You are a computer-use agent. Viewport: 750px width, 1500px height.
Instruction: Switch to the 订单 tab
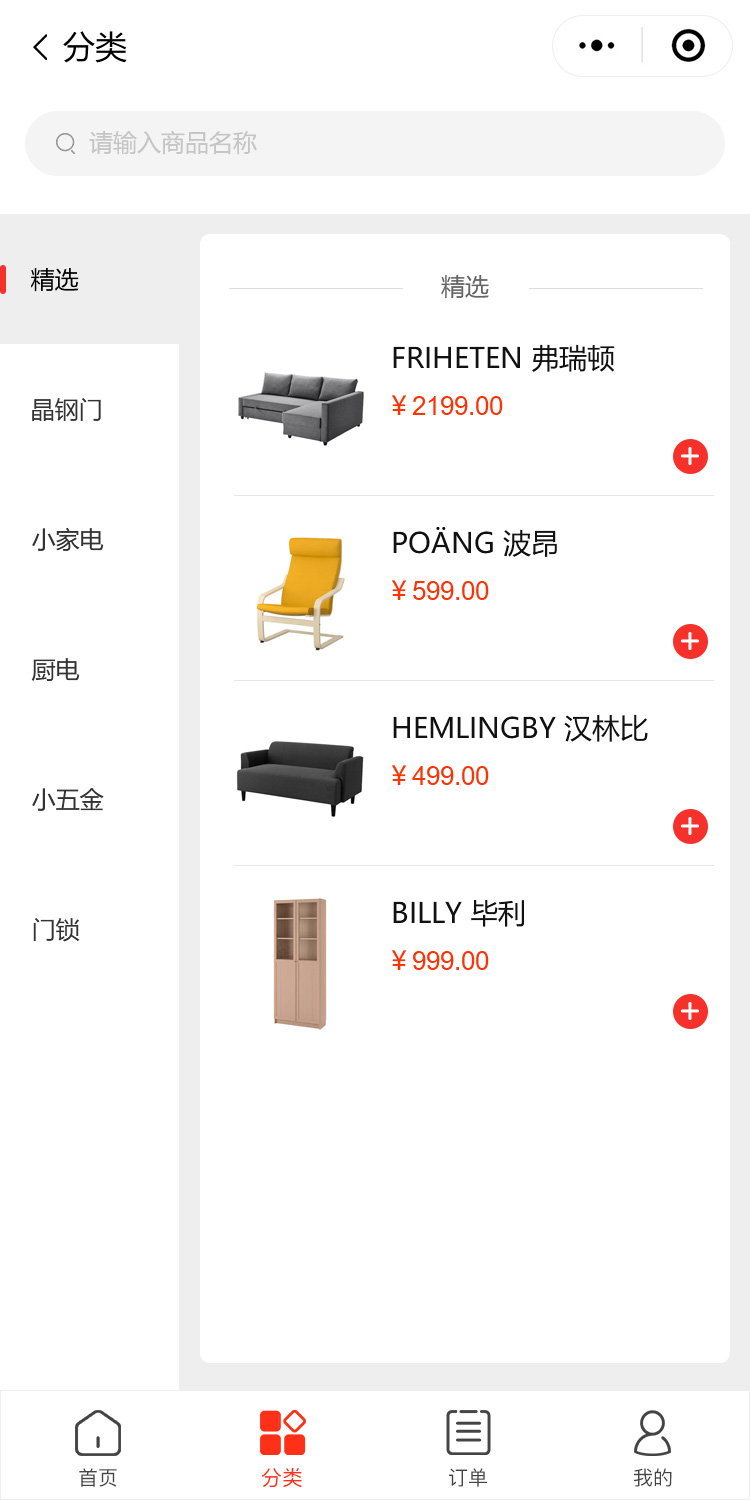click(x=467, y=1447)
